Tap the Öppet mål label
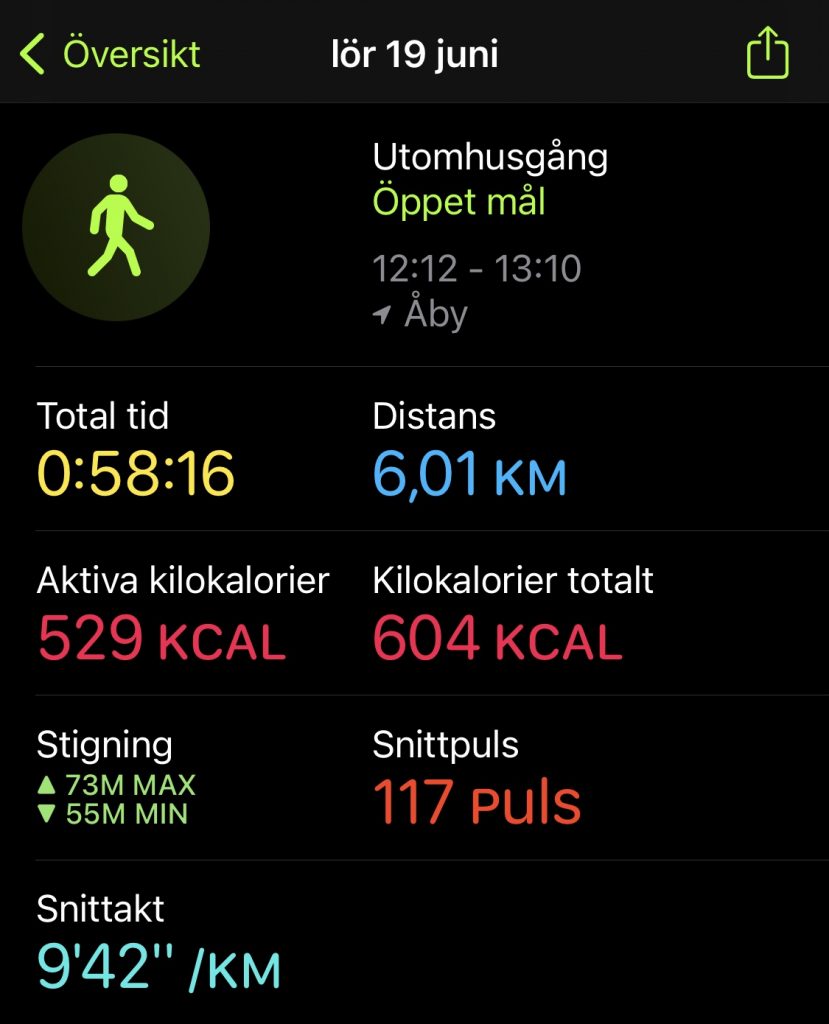829x1024 pixels. pos(457,202)
